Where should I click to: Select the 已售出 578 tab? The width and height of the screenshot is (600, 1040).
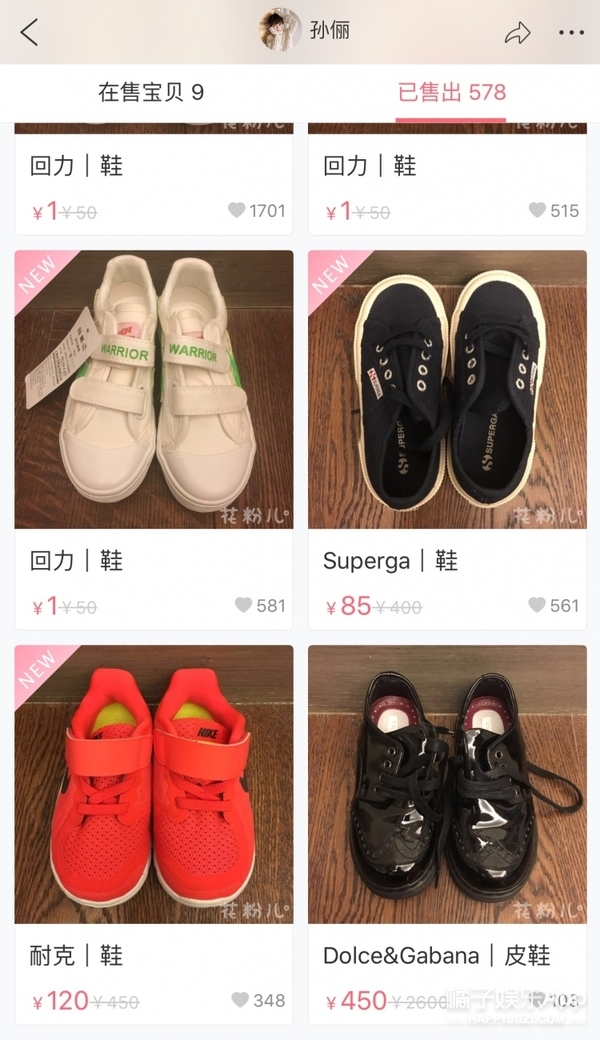451,93
